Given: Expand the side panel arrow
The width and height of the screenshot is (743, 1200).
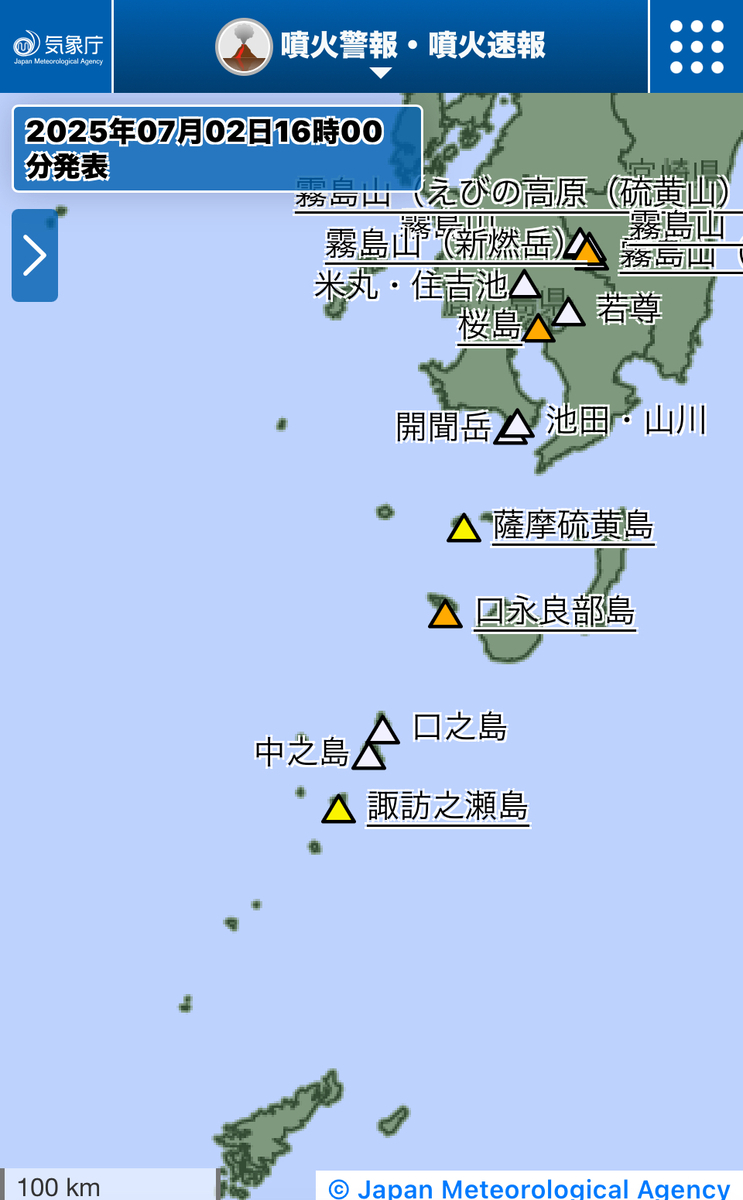Looking at the screenshot, I should click(35, 256).
